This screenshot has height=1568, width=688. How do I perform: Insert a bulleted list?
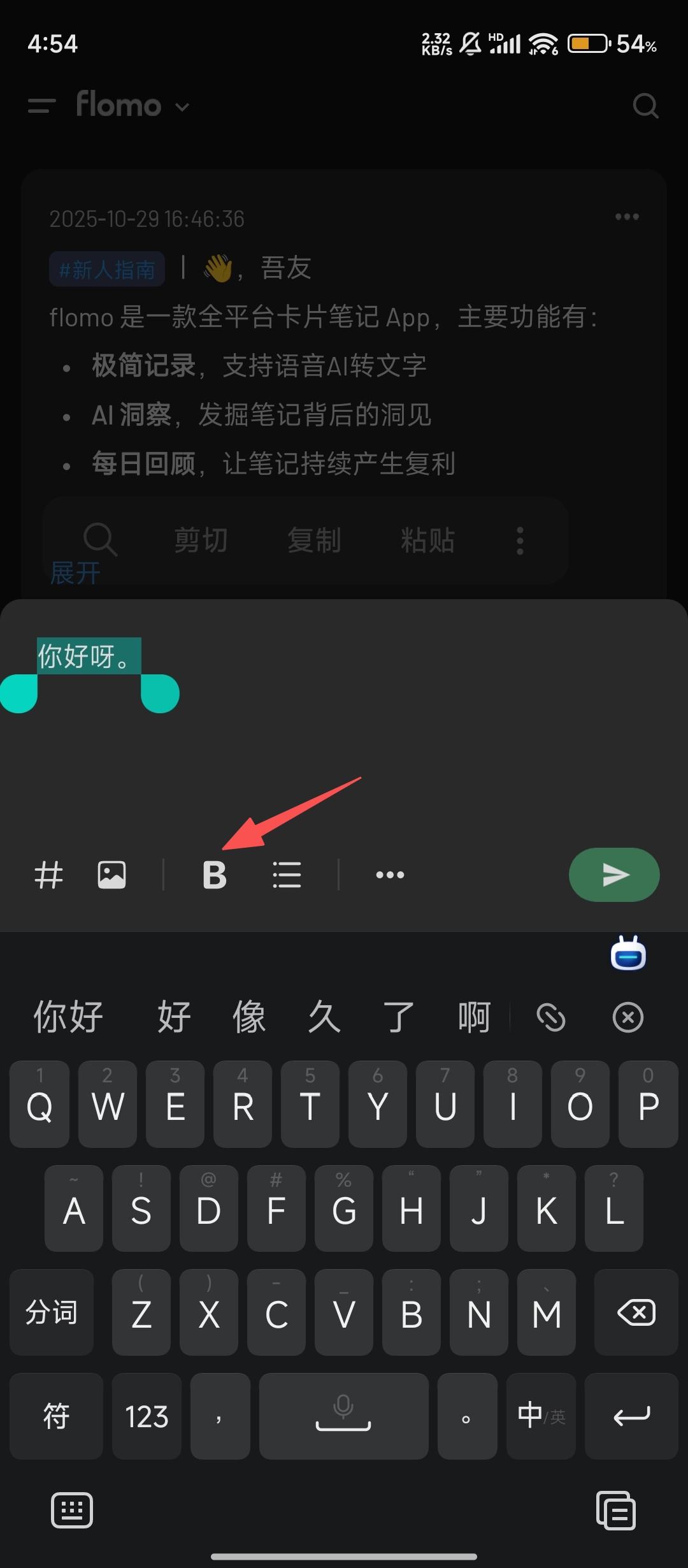287,875
